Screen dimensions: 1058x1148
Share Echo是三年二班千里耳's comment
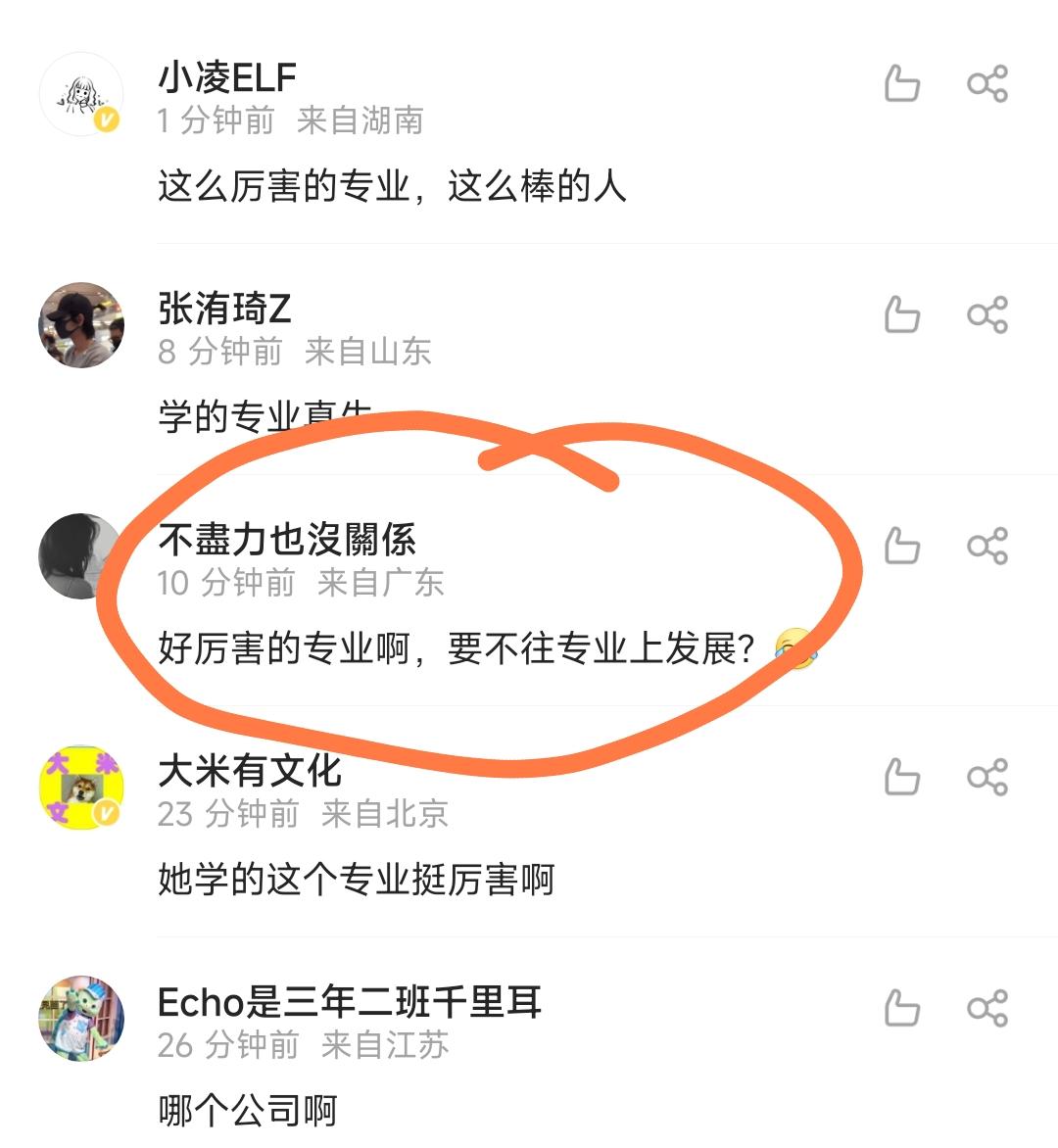[x=986, y=1009]
